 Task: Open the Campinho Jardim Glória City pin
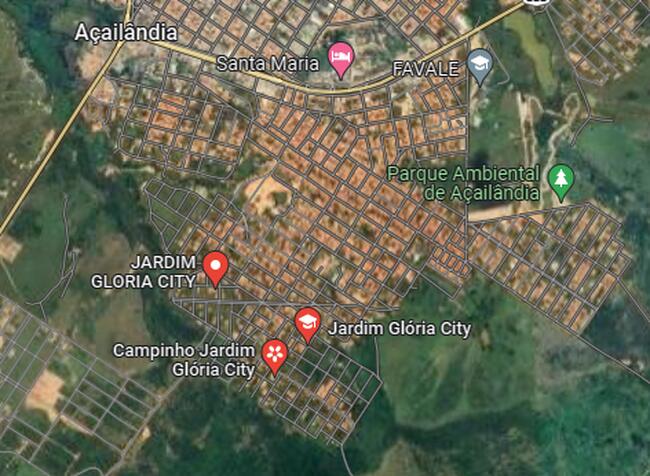[274, 353]
